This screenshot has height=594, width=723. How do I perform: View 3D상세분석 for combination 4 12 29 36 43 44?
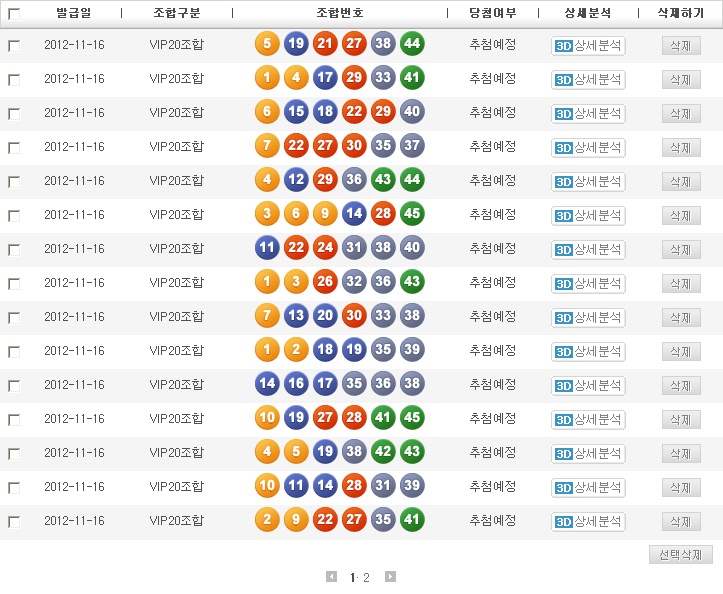[x=588, y=182]
